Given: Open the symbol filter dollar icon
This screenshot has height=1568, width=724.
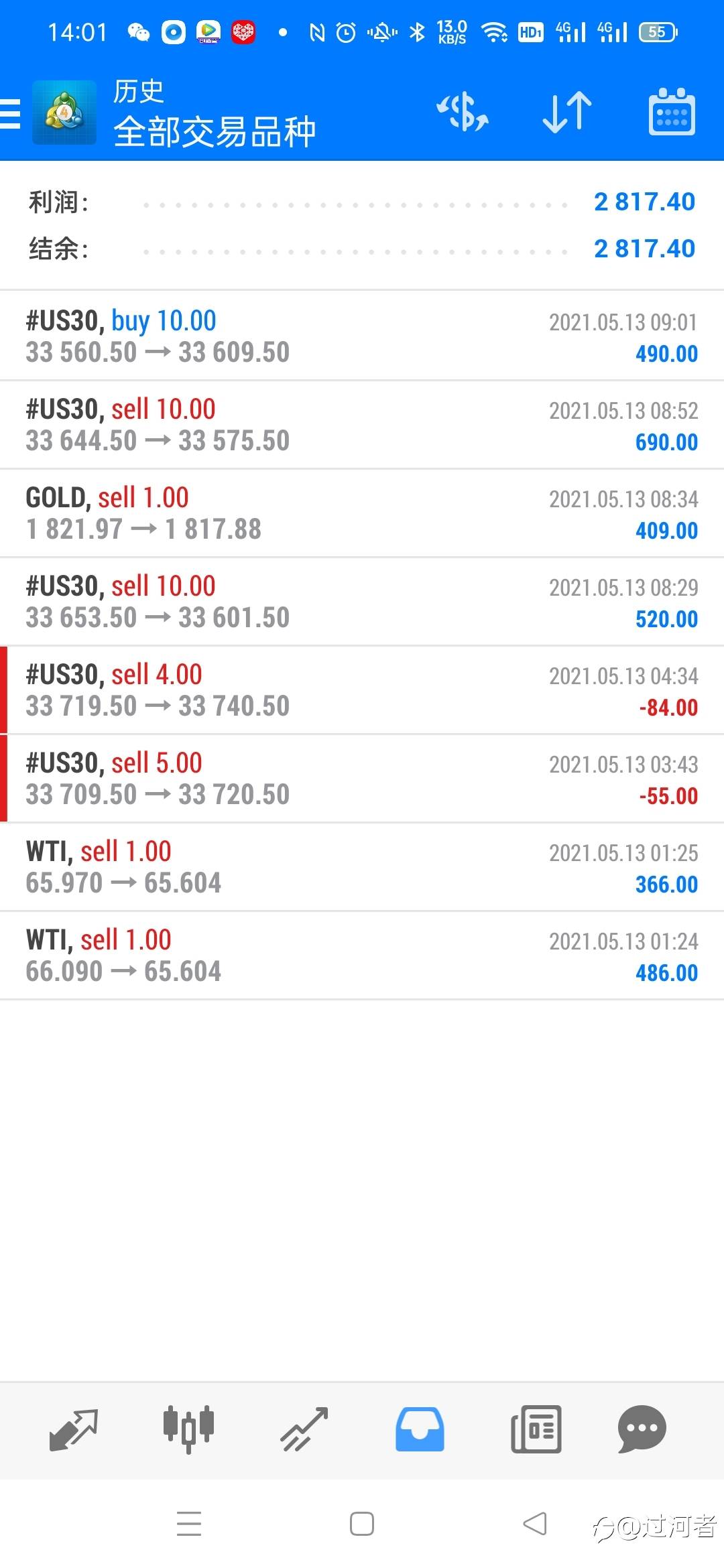Looking at the screenshot, I should (x=463, y=112).
